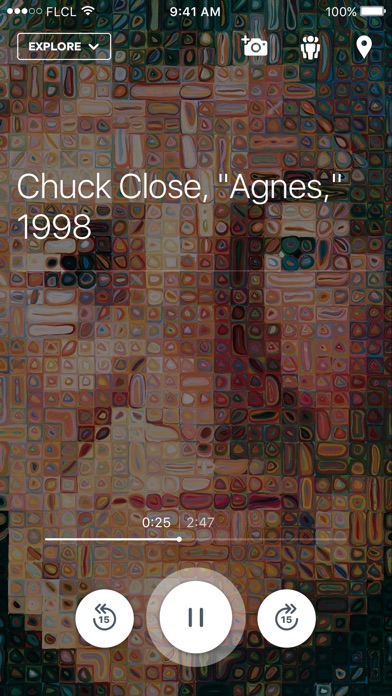Rewind audio by 15 seconds
This screenshot has width=392, height=696.
point(104,617)
